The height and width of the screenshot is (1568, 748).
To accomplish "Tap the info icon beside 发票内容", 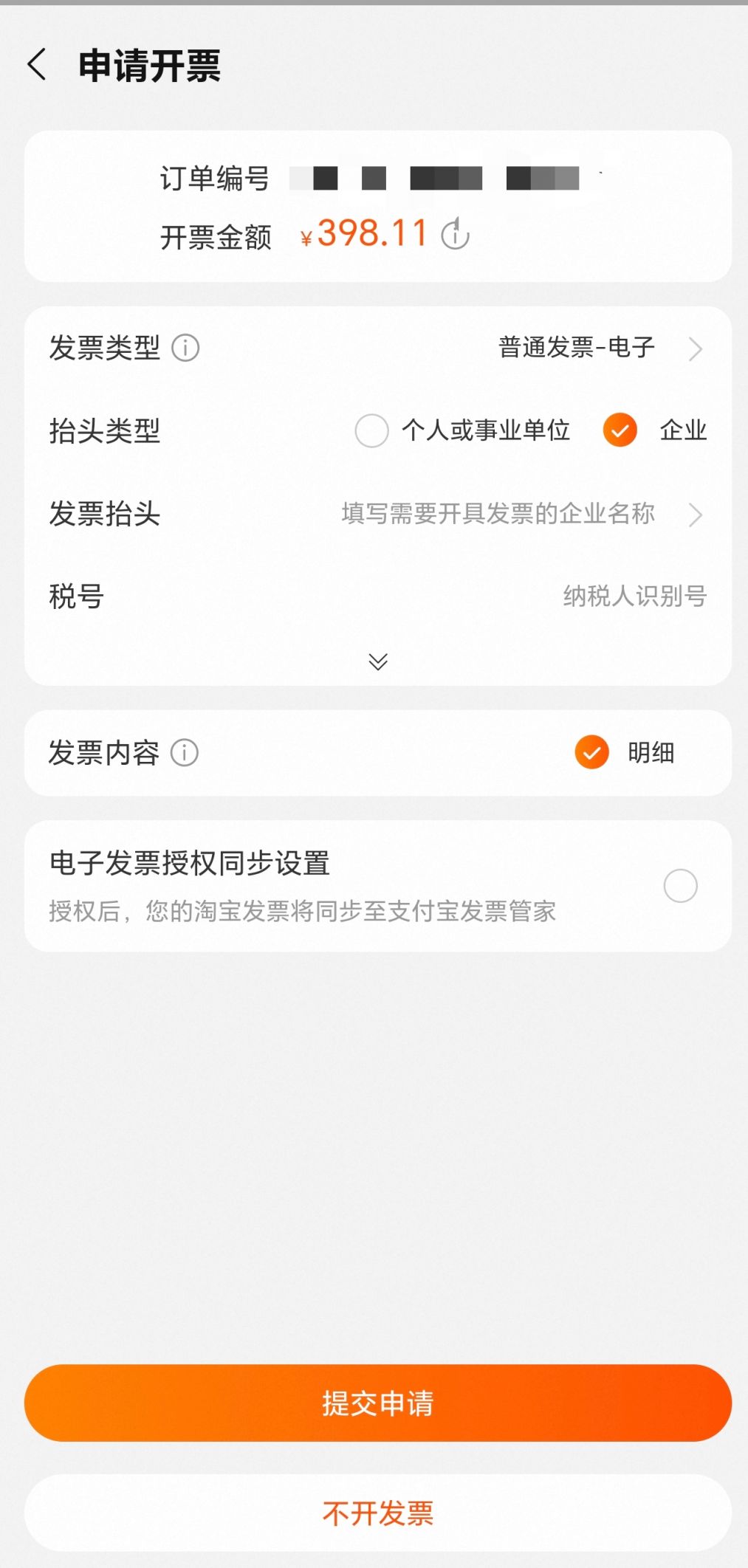I will pyautogui.click(x=183, y=753).
